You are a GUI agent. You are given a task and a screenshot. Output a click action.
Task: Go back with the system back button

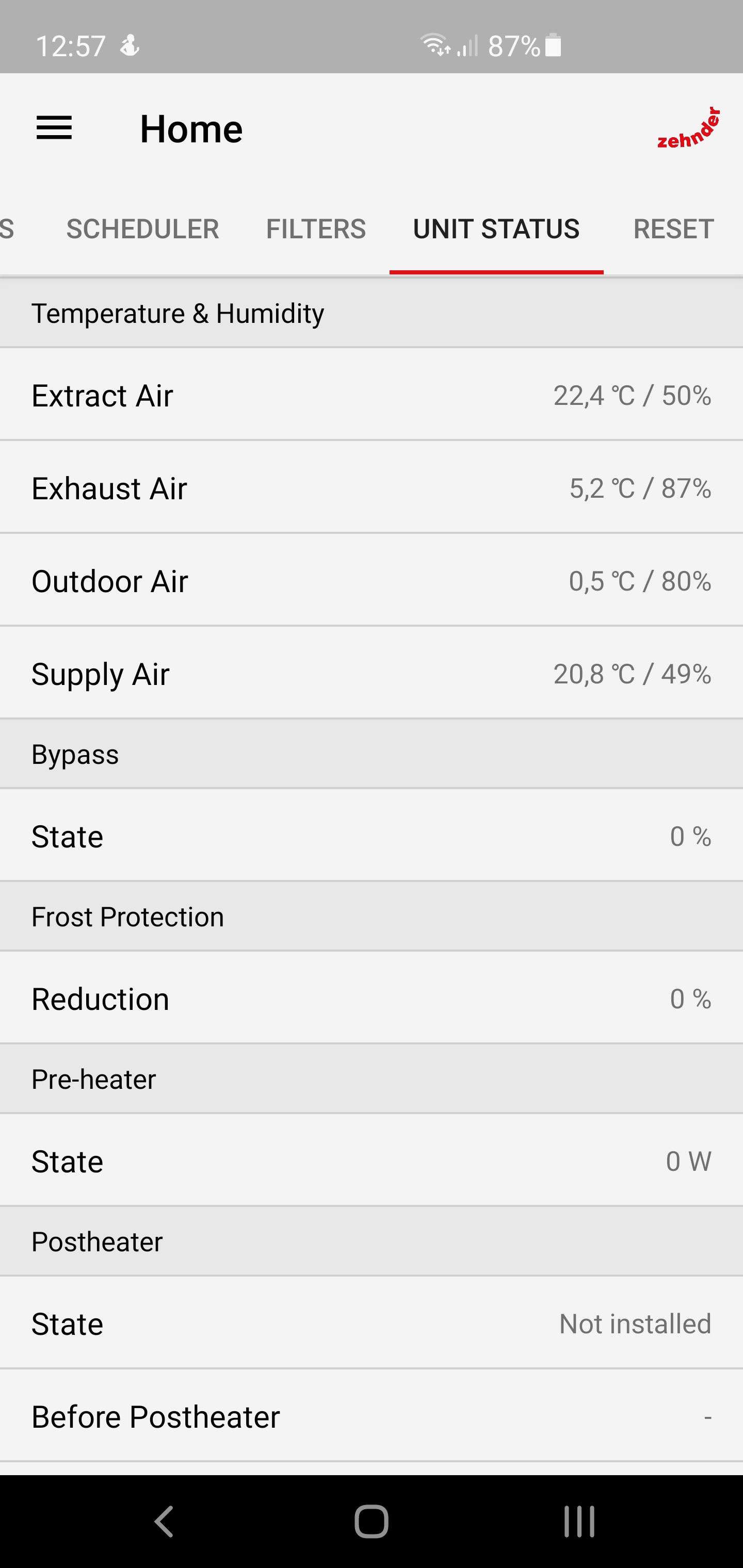click(165, 1521)
